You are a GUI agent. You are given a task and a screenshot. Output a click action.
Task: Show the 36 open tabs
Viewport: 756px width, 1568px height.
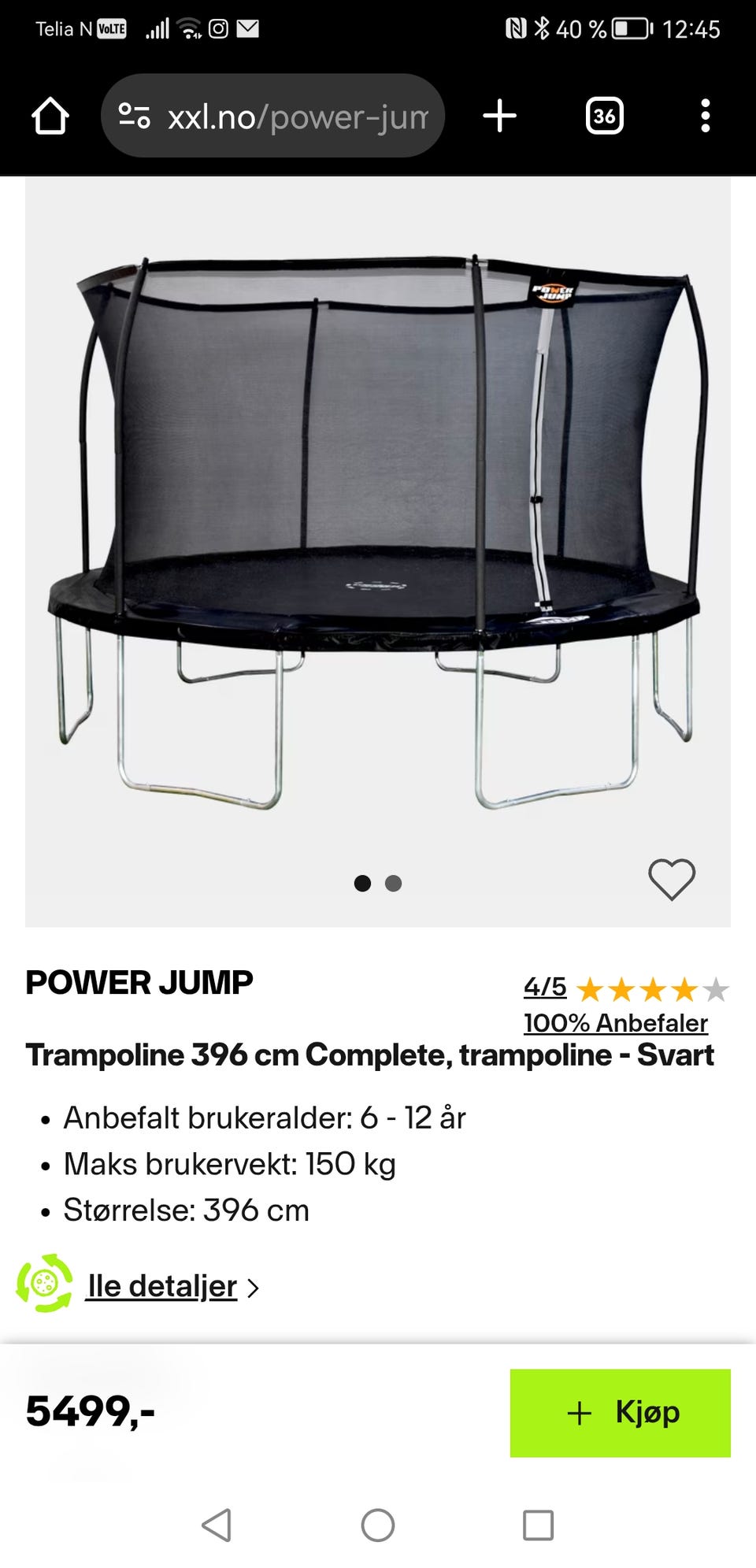pyautogui.click(x=604, y=117)
